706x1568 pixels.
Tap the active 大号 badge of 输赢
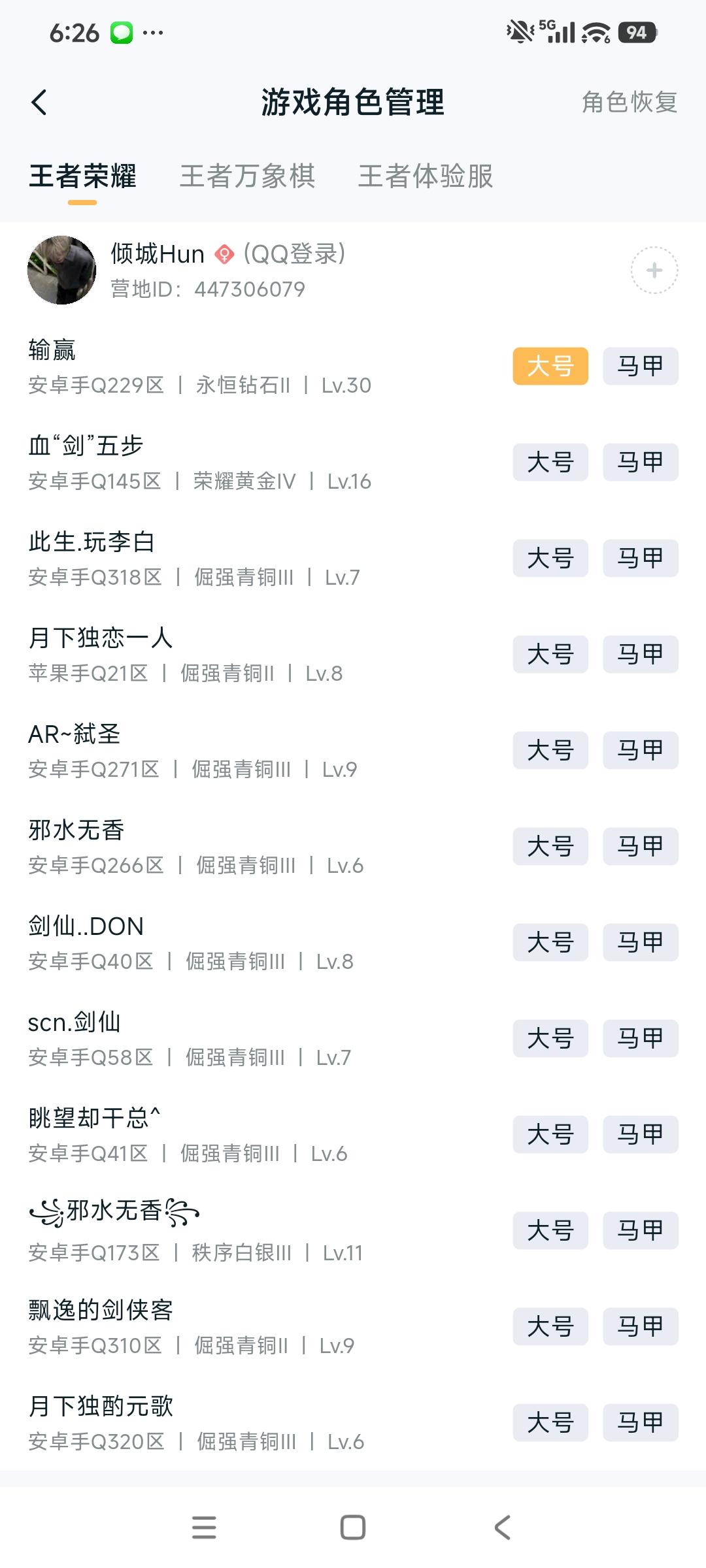[x=550, y=366]
